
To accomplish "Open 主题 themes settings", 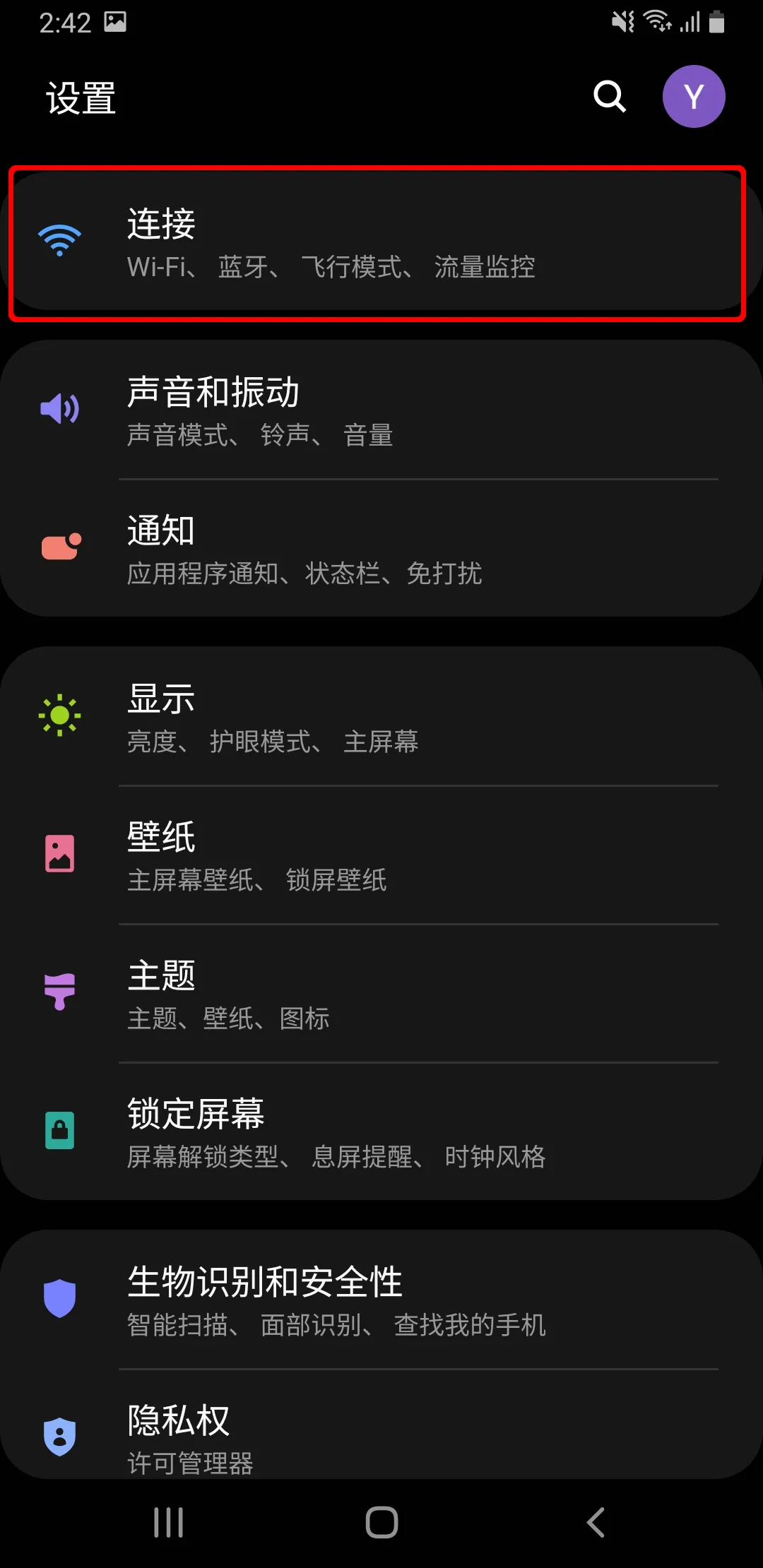I will point(381,994).
